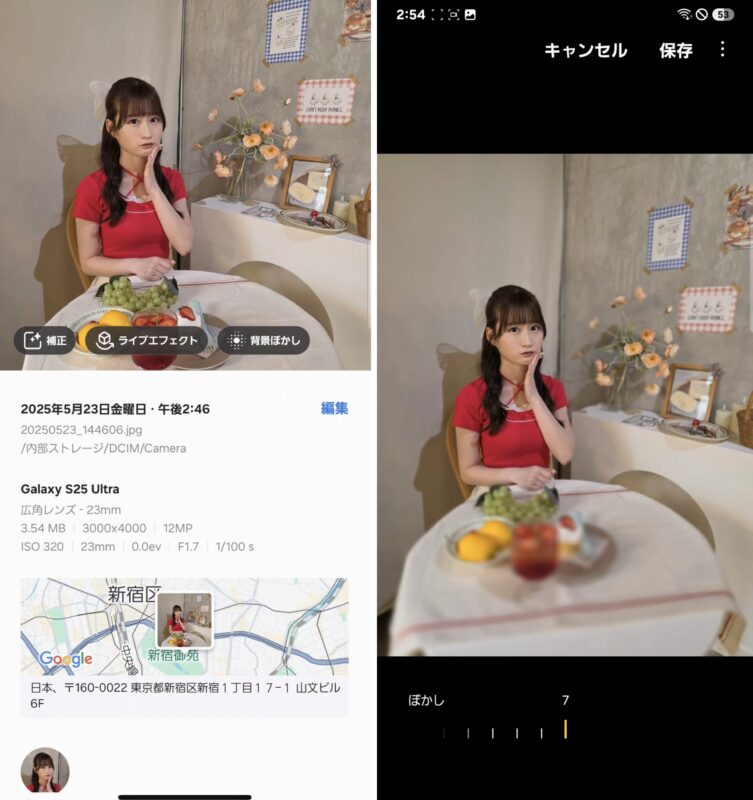Tap the 補正 remaster chip
The width and height of the screenshot is (753, 800).
[45, 340]
